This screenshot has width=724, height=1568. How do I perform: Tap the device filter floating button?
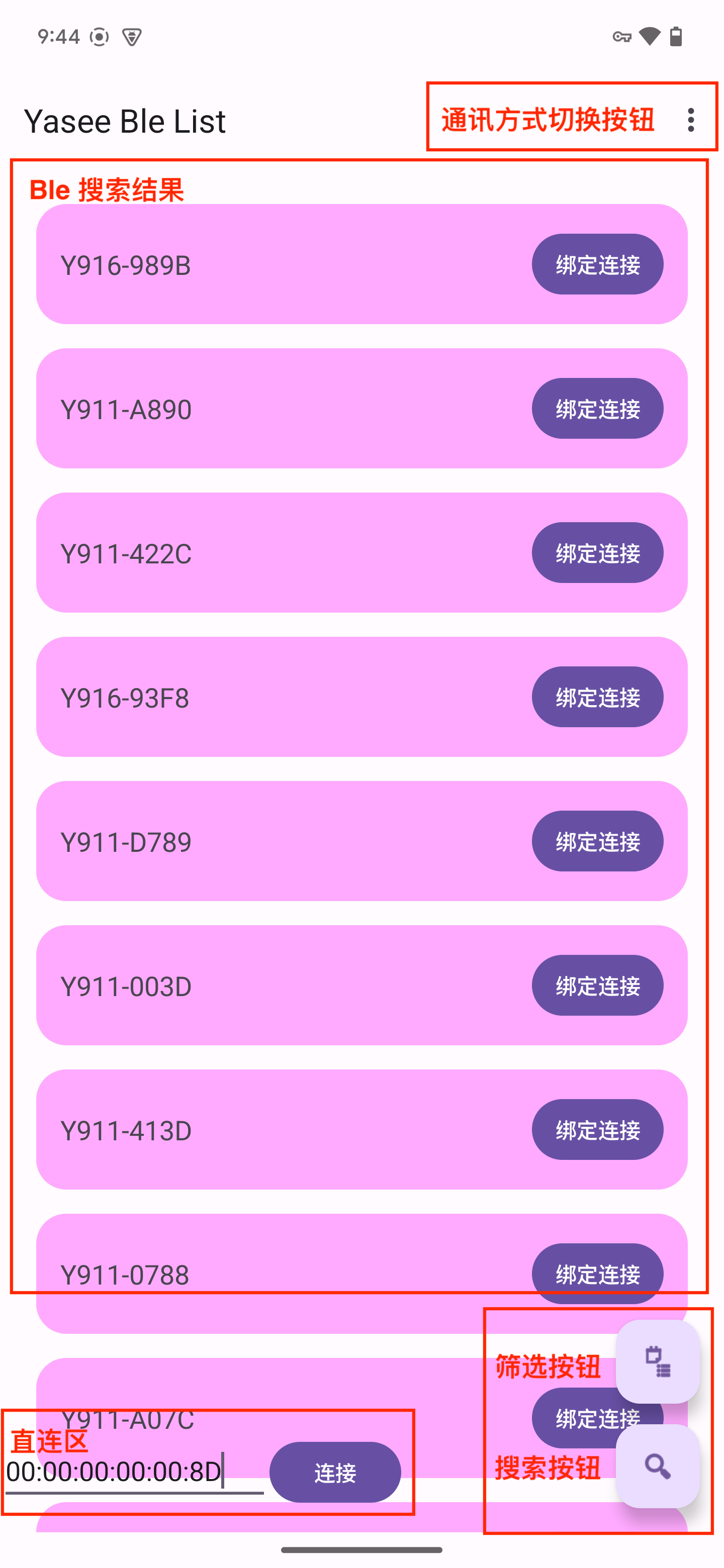[658, 1361]
